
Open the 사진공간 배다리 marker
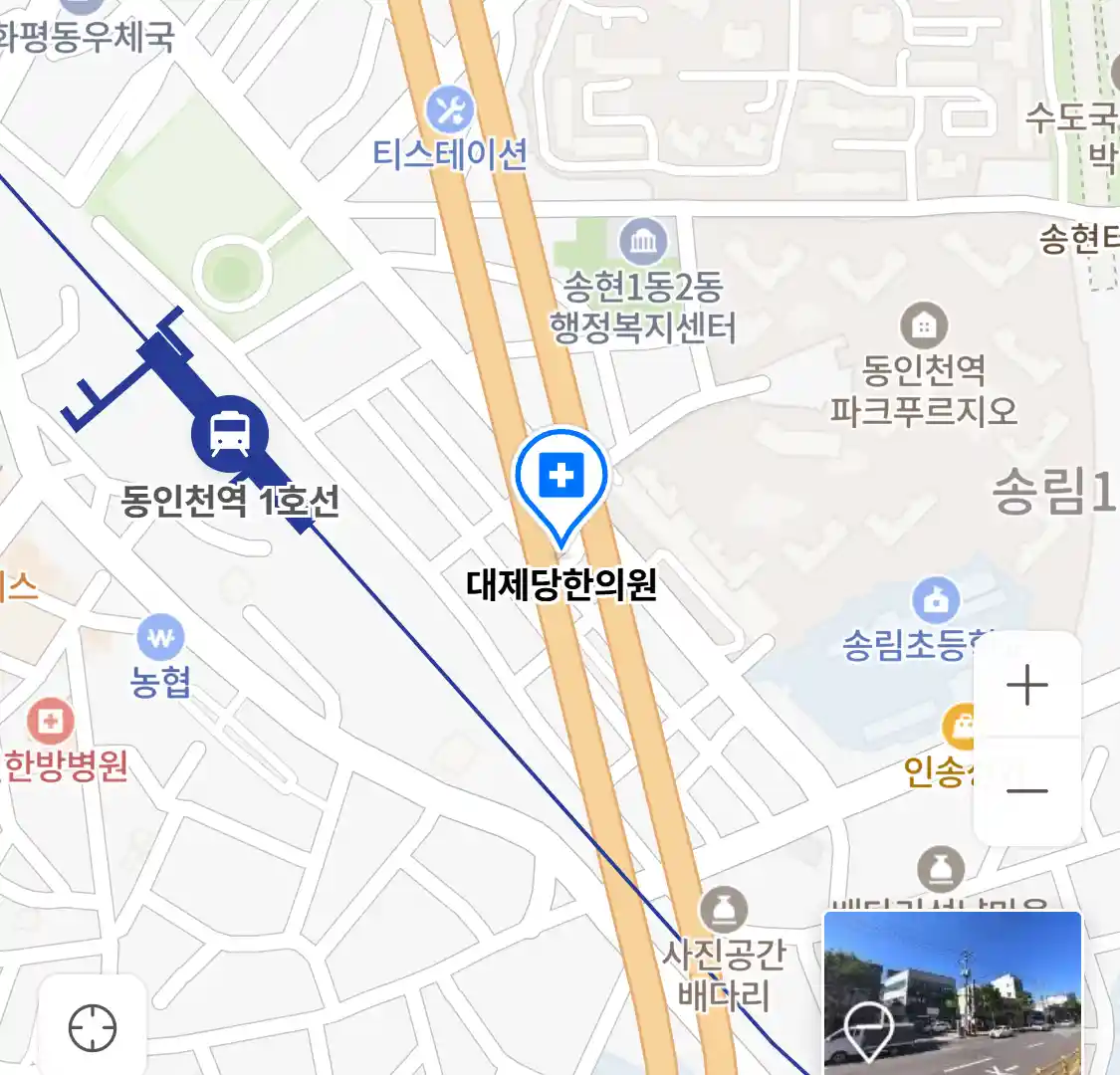[724, 910]
